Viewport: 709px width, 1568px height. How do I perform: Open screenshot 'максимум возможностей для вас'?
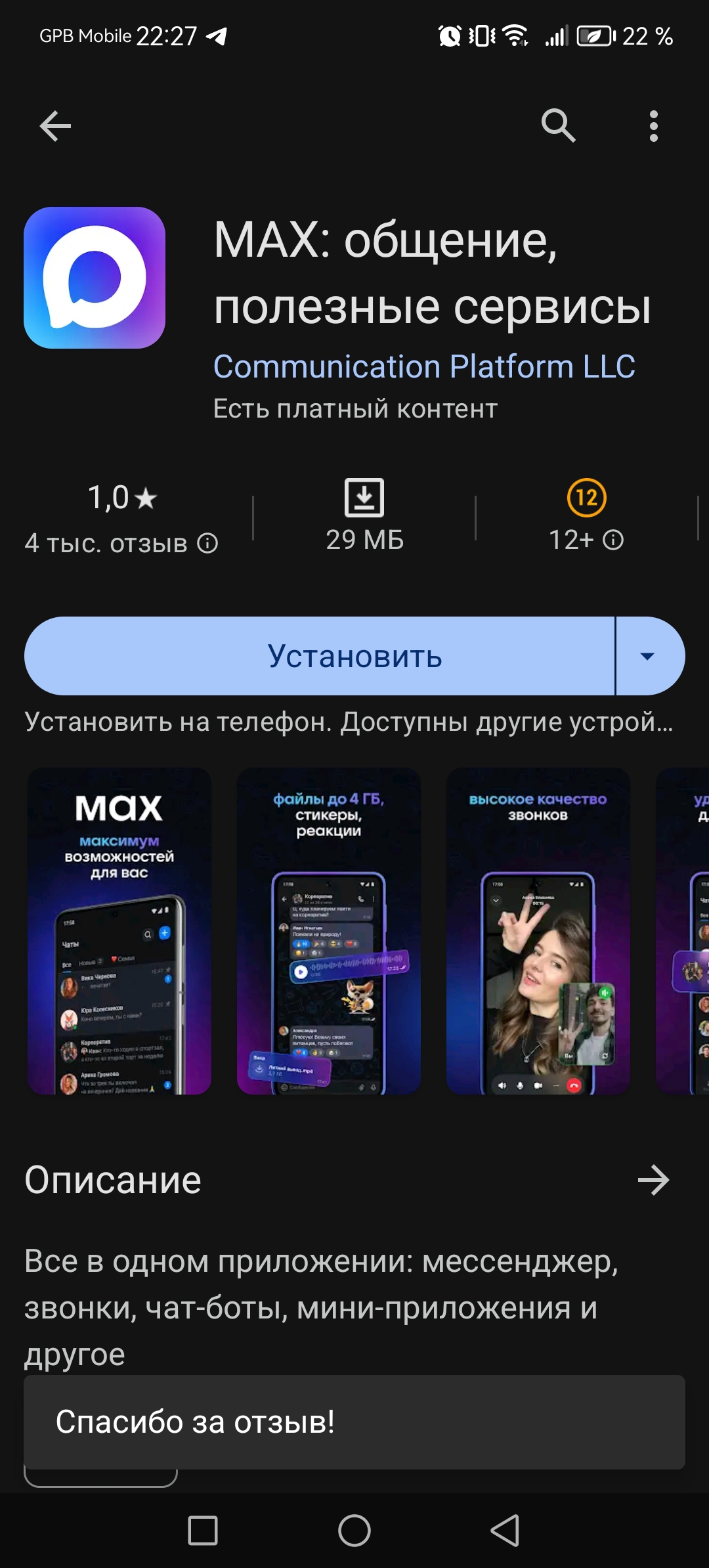119,931
